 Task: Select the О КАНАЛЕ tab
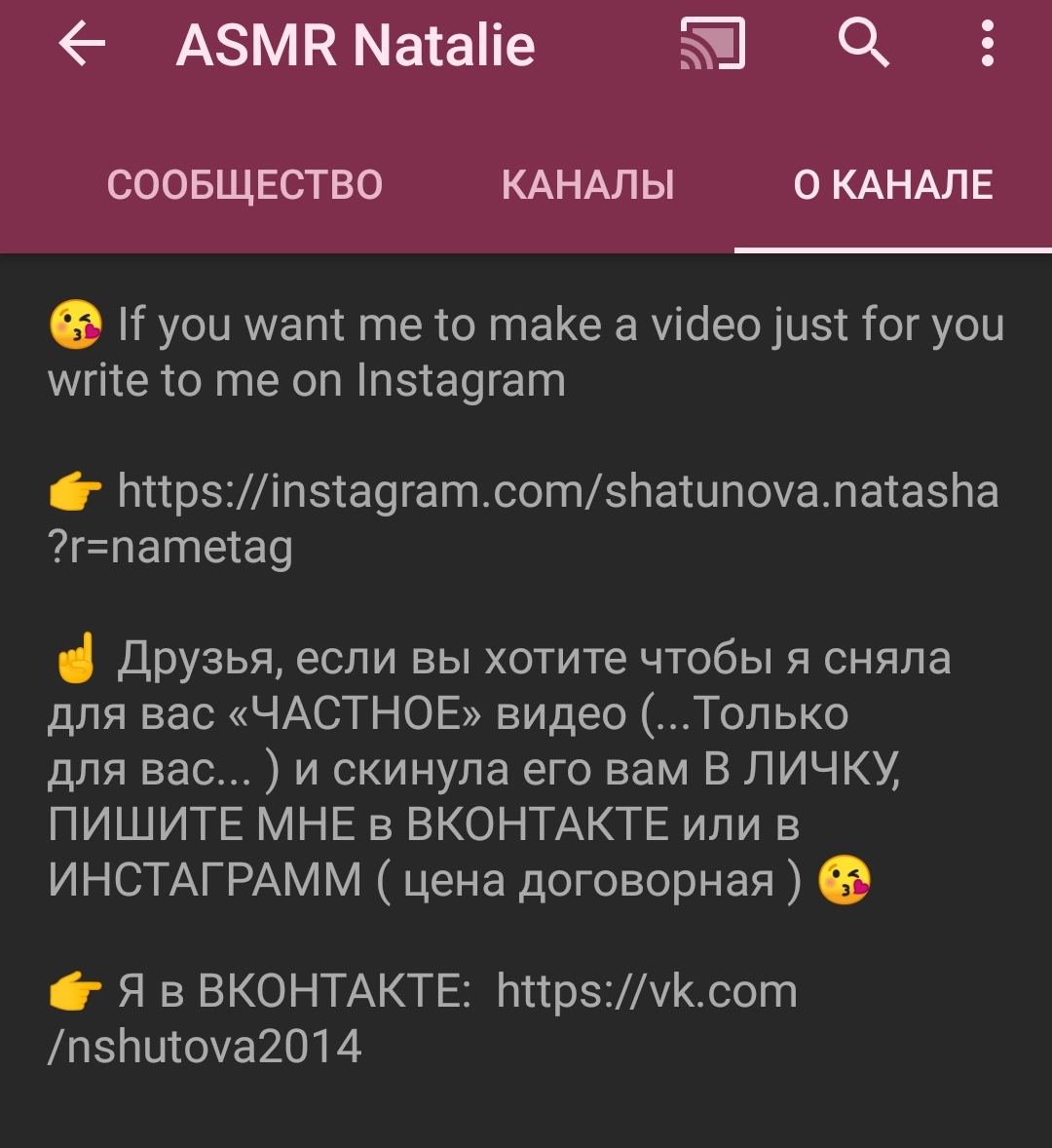892,185
